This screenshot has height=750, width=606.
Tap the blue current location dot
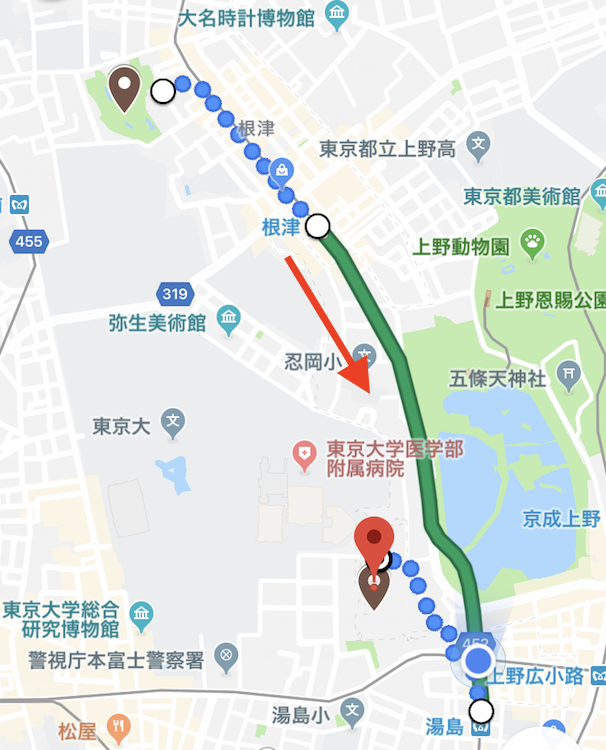[x=480, y=661]
